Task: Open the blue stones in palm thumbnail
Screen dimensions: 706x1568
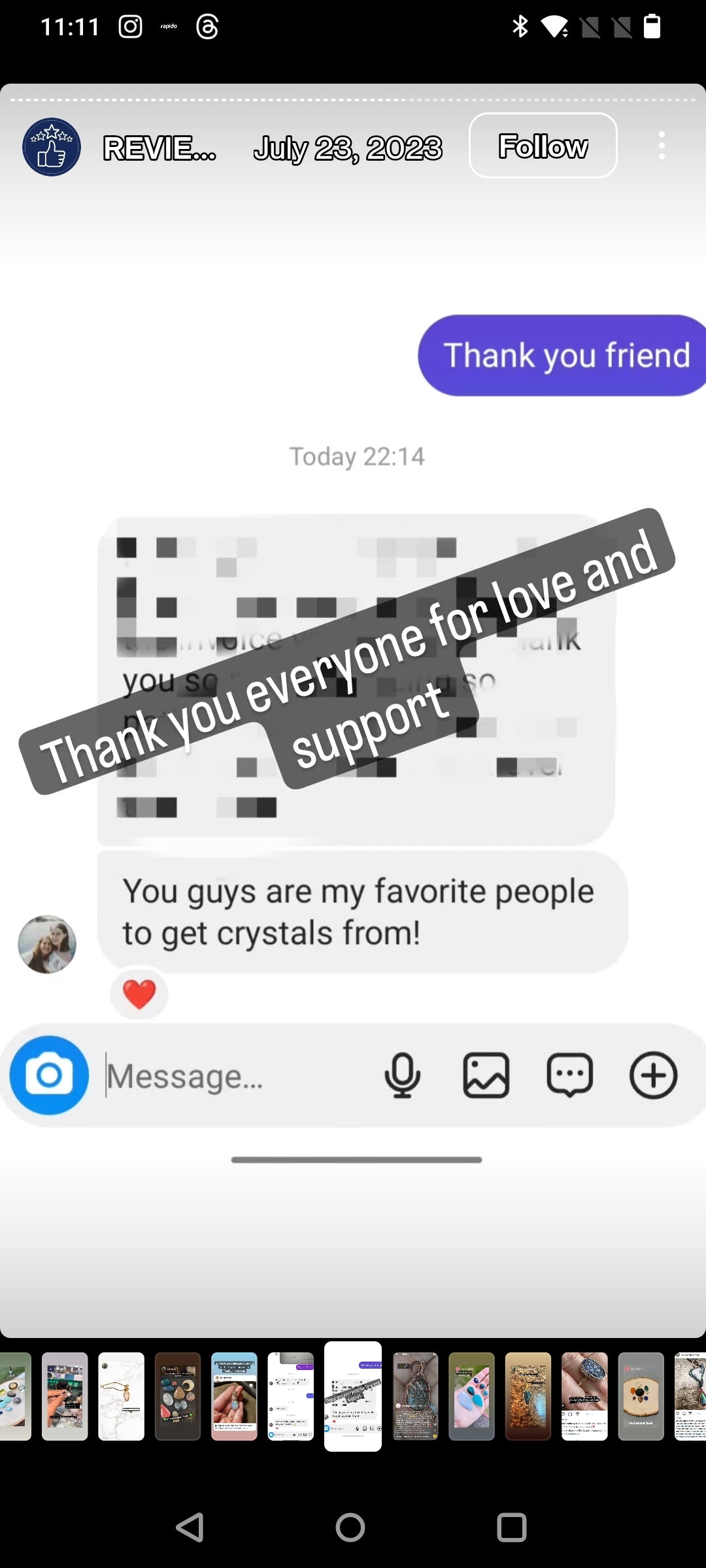Action: pyautogui.click(x=471, y=1396)
